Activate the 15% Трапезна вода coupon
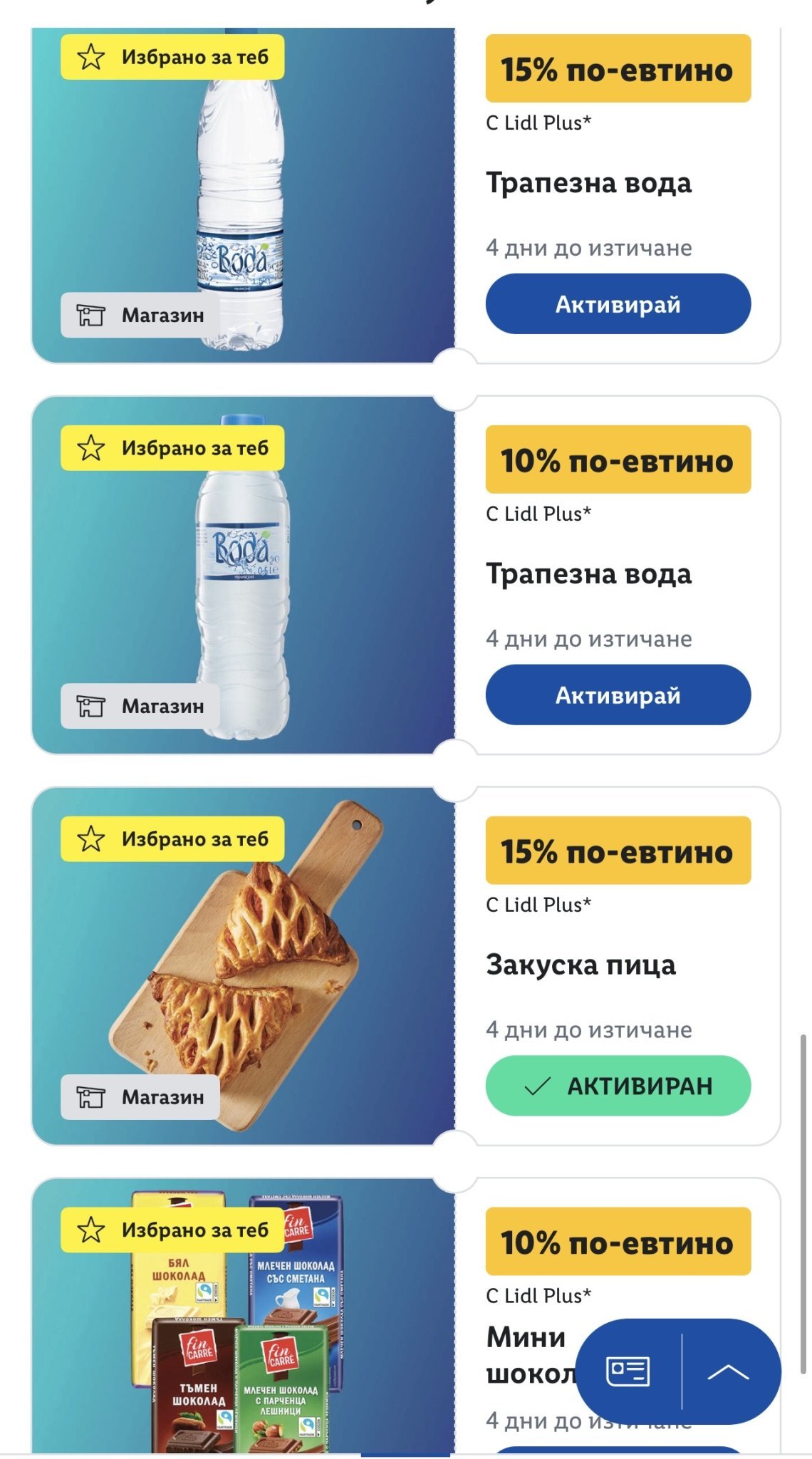This screenshot has width=812, height=1459. (618, 304)
